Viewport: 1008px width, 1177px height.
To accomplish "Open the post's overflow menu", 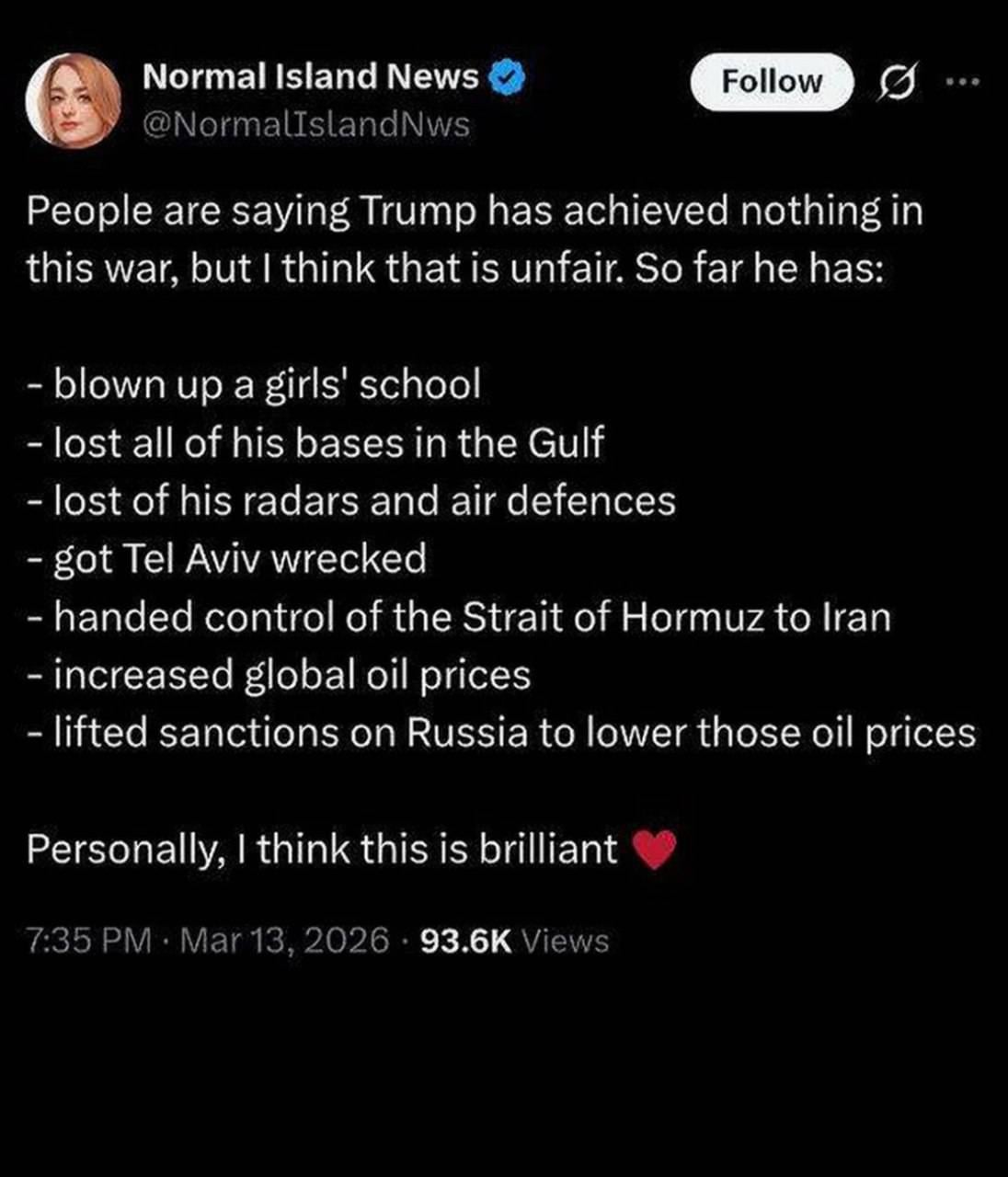I will [963, 82].
